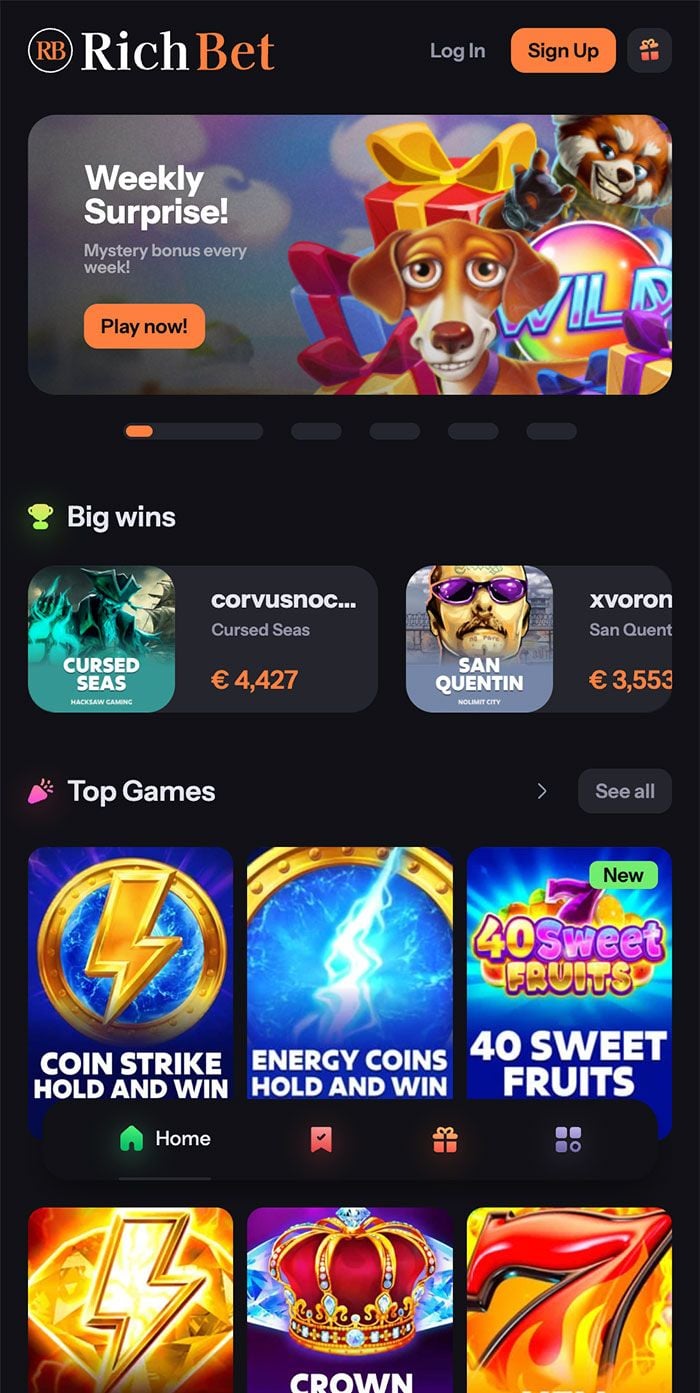
Task: Open the gift box icon in header
Action: 649,51
